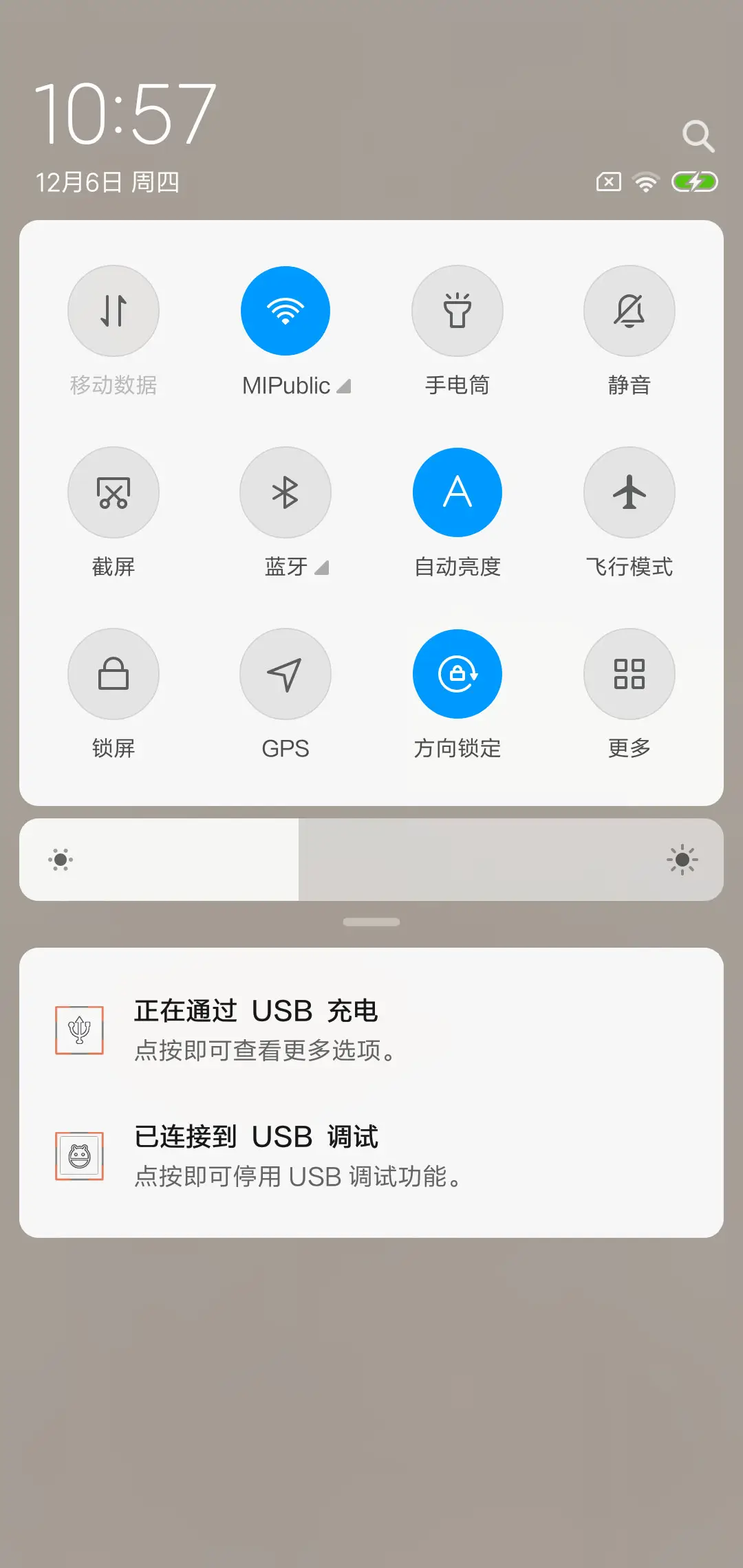Set brightness to maximum on slider
This screenshot has width=743, height=1568.
(x=715, y=860)
